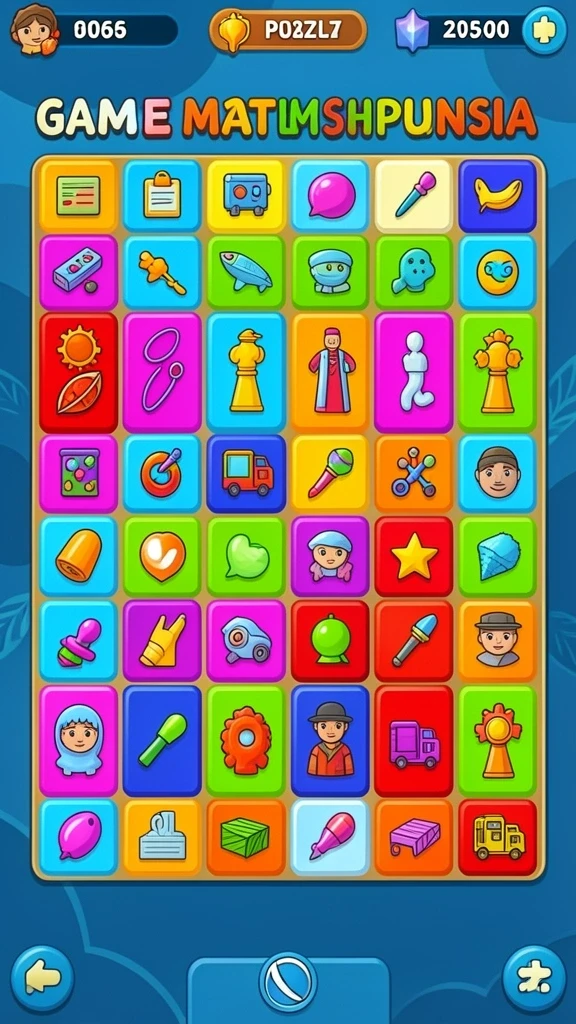Tap the purple truck tile
This screenshot has width=576, height=1024.
[x=414, y=741]
